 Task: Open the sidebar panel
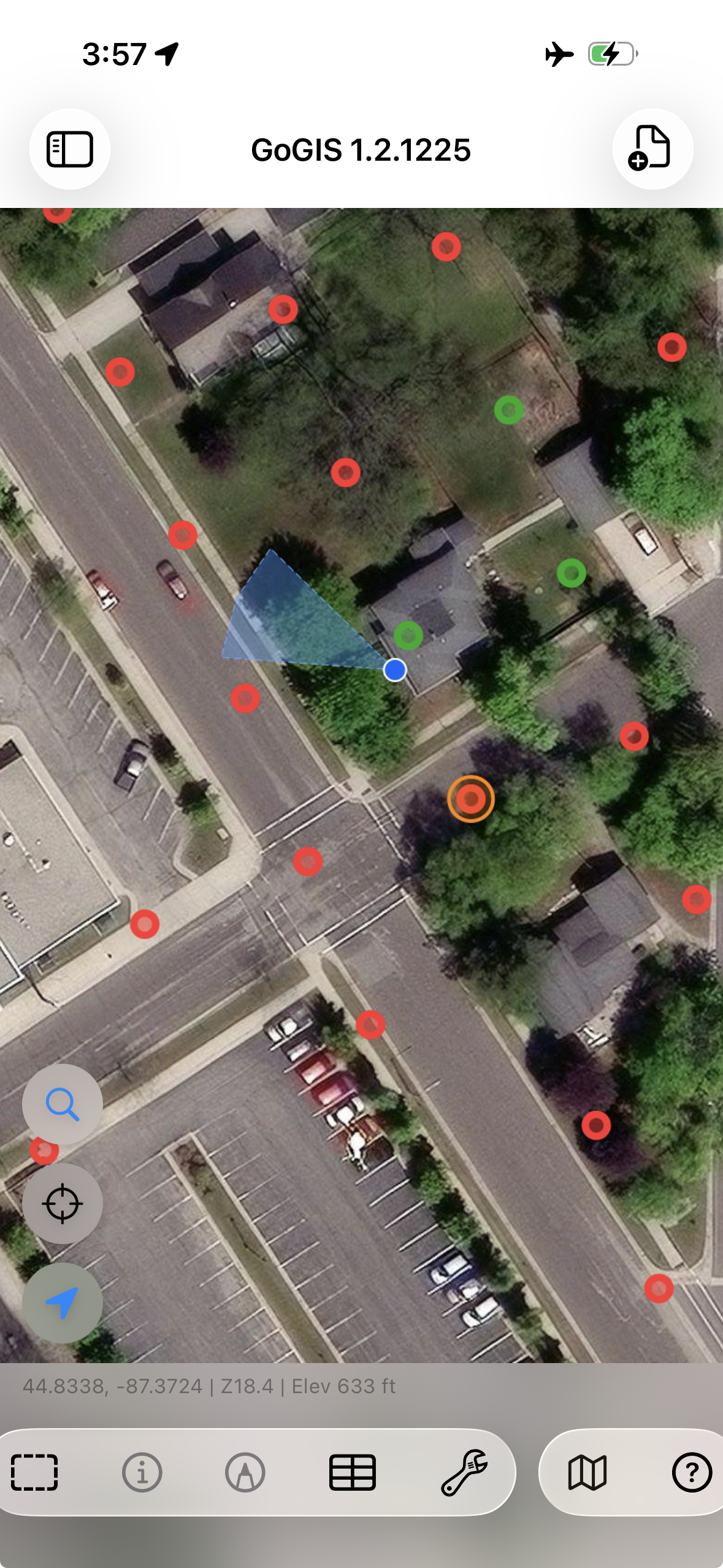69,149
